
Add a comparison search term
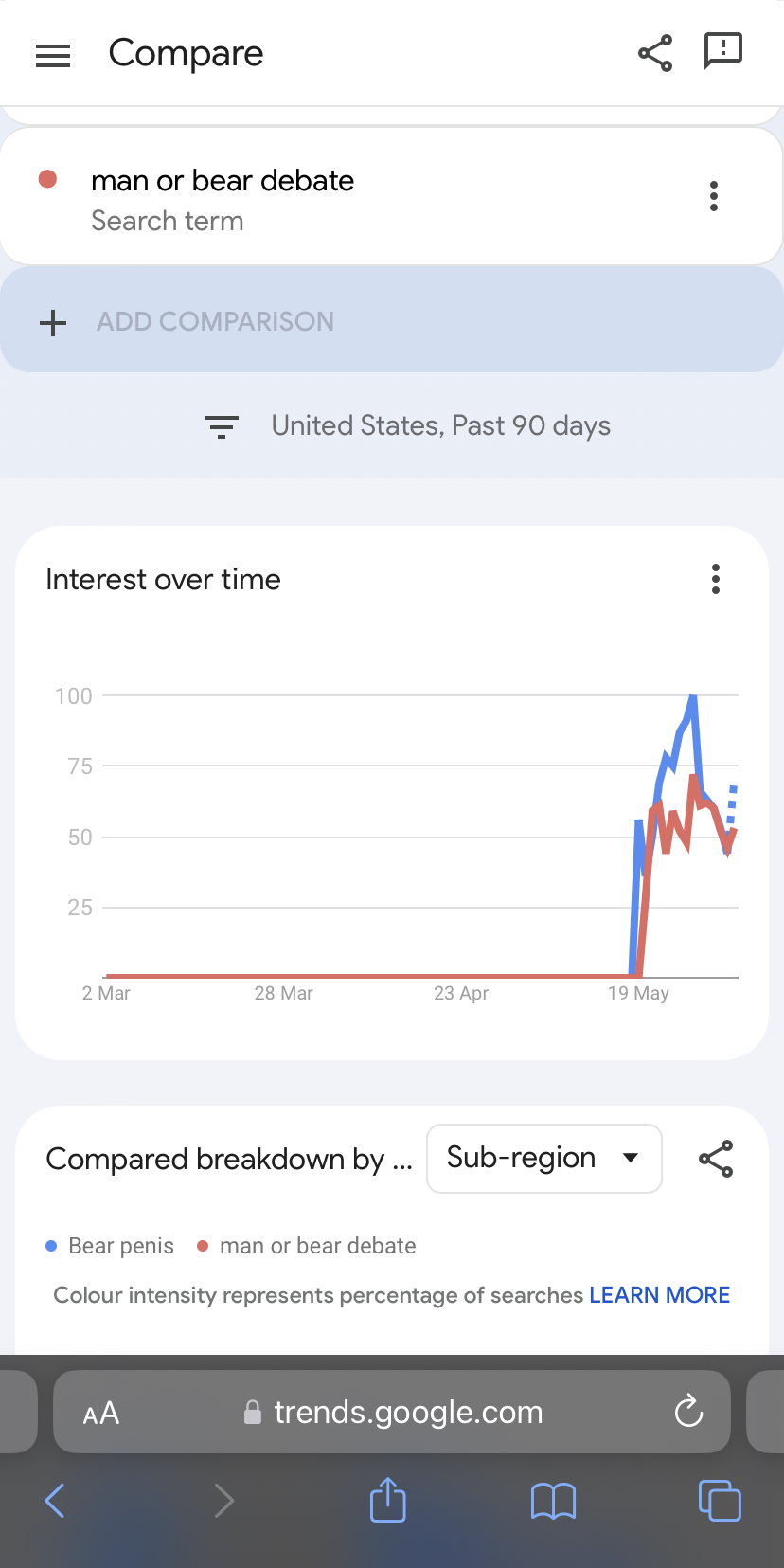(x=215, y=322)
